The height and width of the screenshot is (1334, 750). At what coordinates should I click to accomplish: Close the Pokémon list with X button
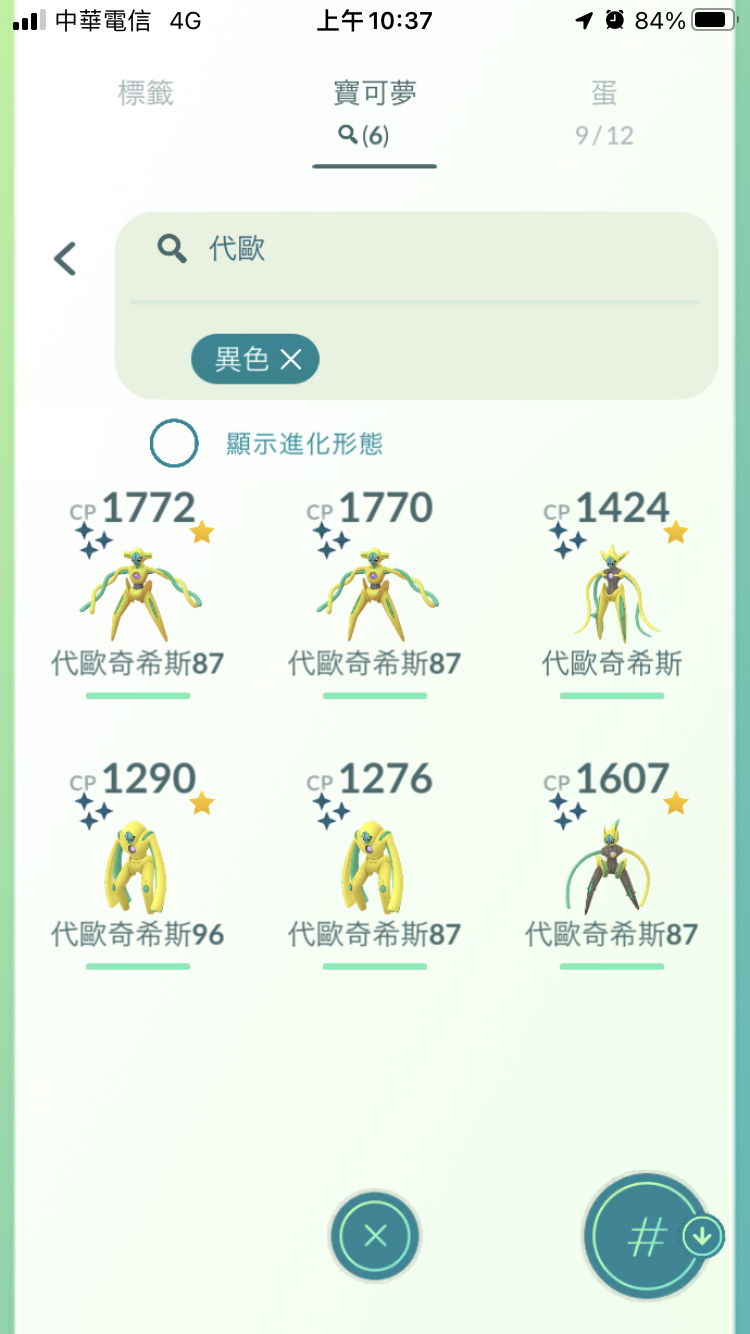coord(375,1236)
